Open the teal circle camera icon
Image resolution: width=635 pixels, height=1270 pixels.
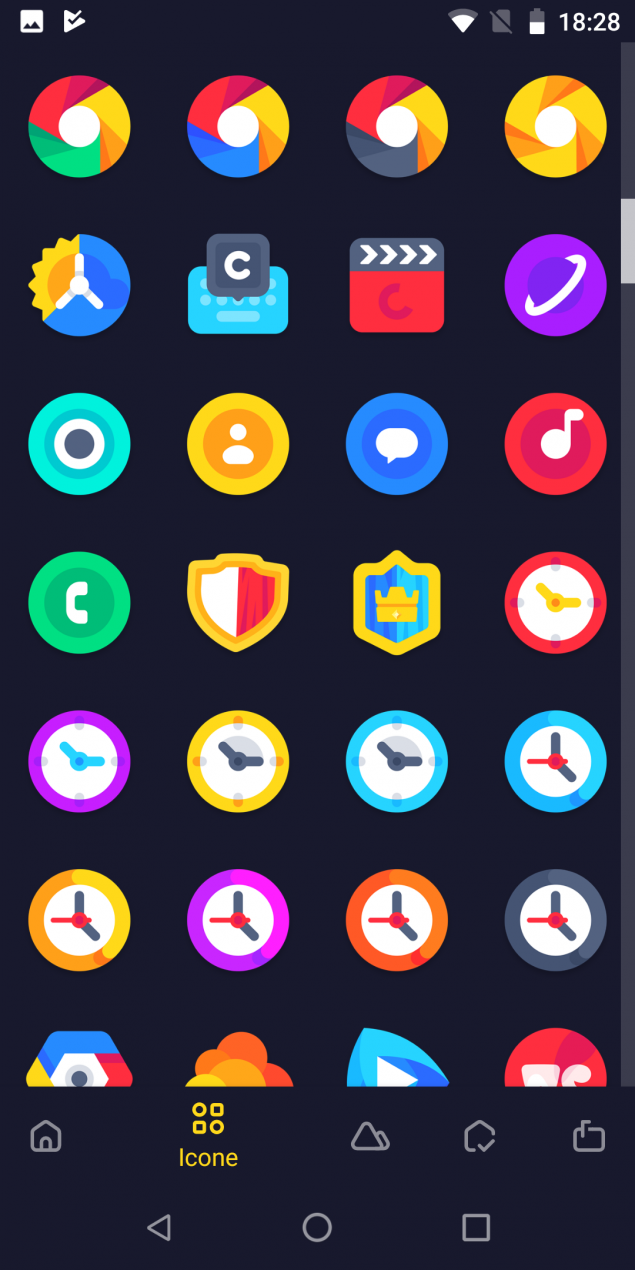point(79,444)
